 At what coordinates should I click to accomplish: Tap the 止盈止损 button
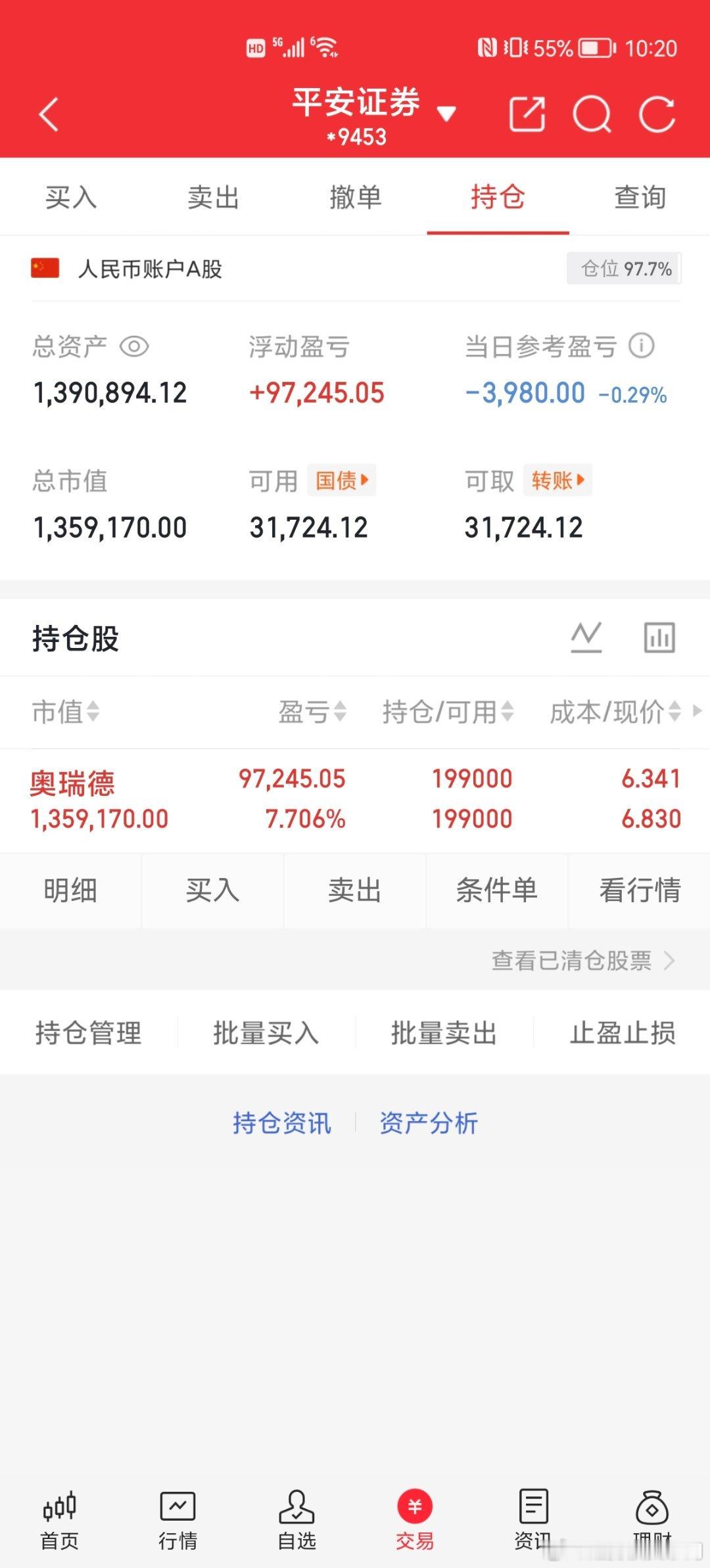(x=623, y=1033)
